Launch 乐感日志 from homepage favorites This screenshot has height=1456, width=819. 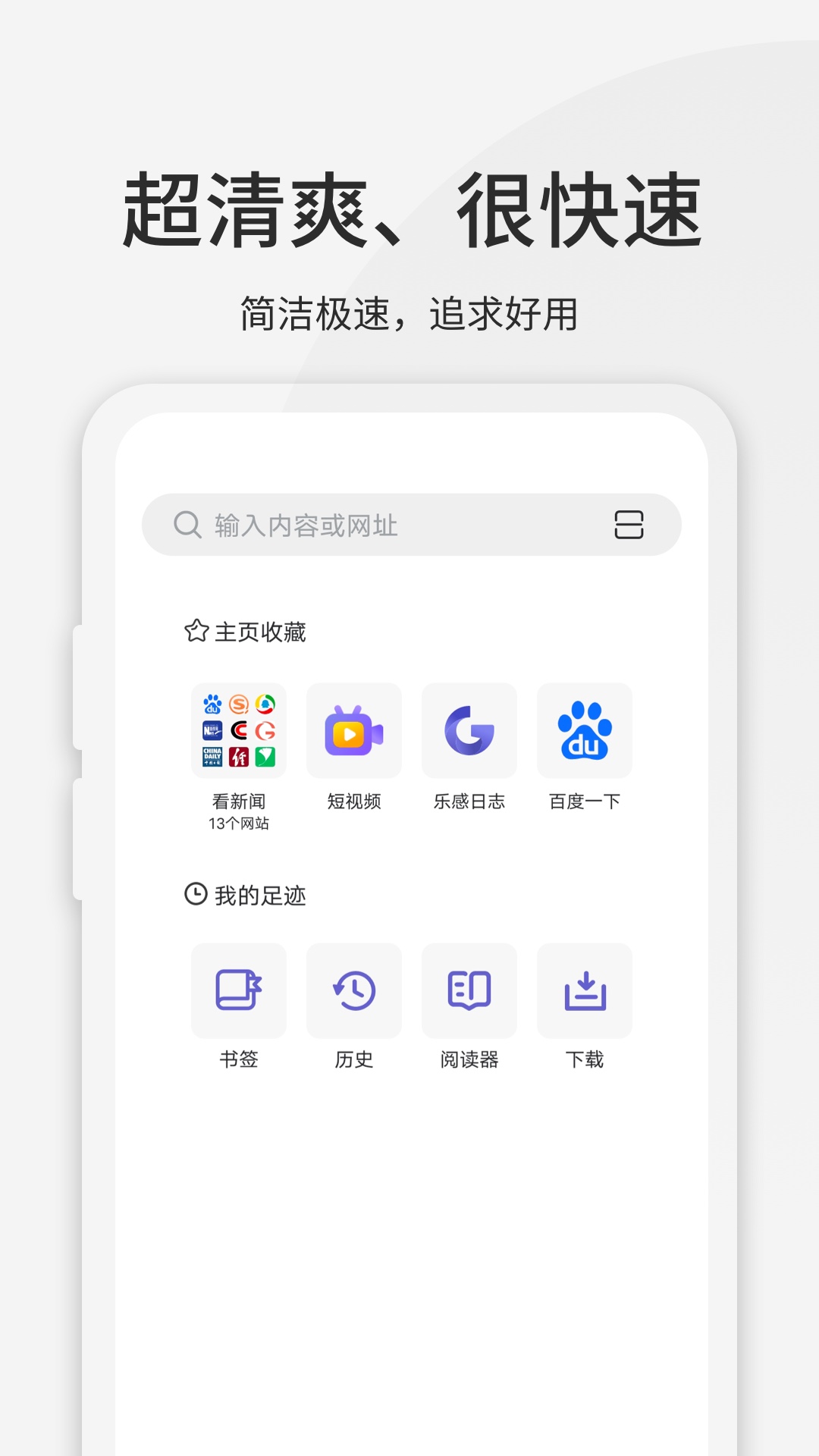click(469, 730)
